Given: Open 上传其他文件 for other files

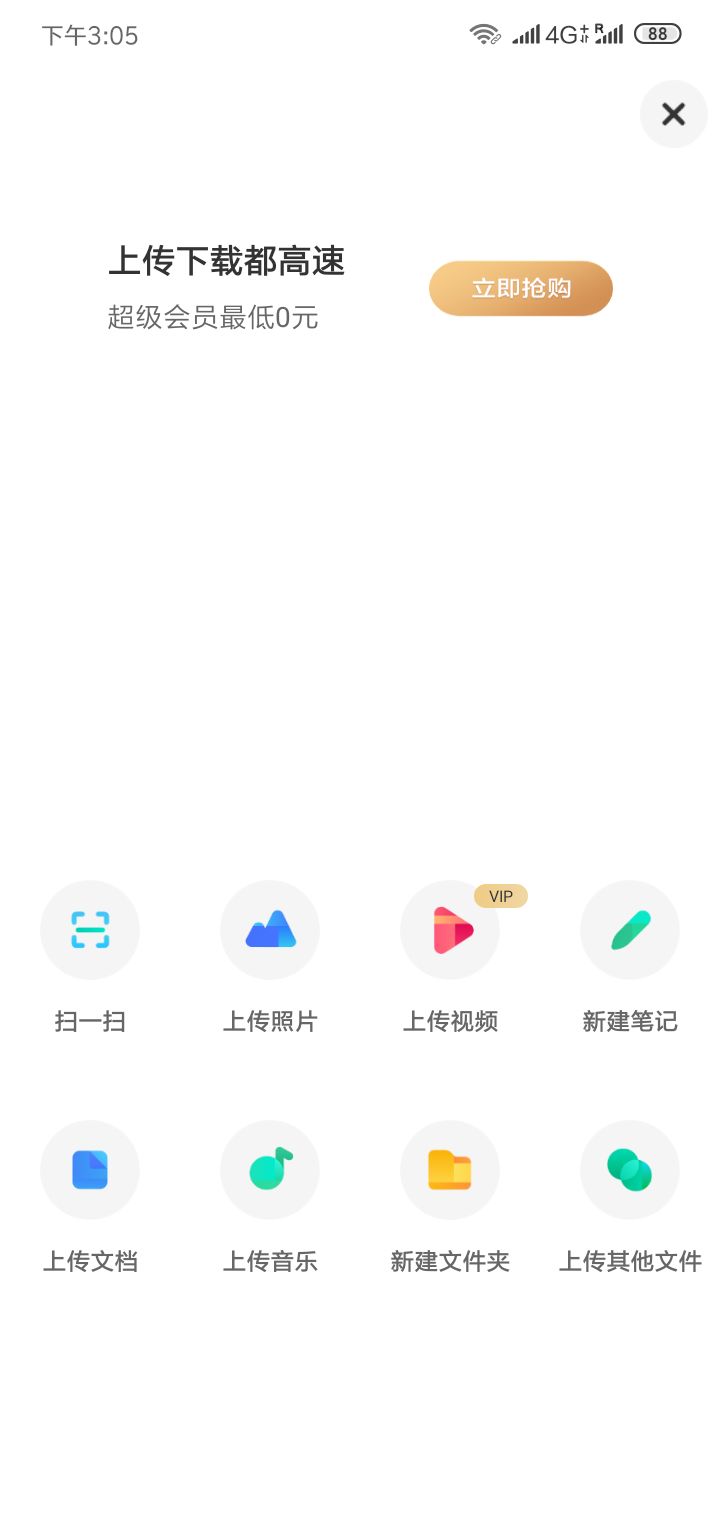Looking at the screenshot, I should coord(630,1170).
